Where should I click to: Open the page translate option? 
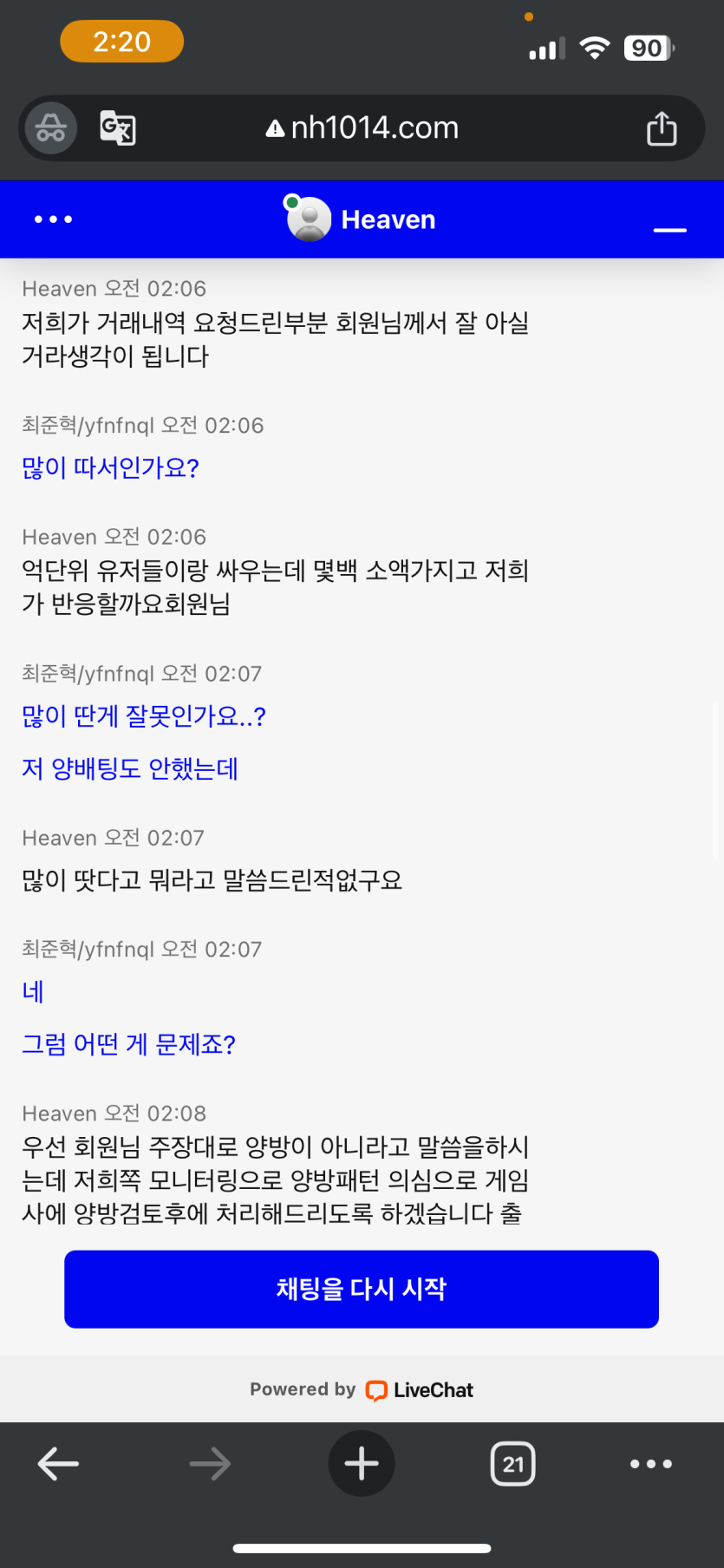click(x=118, y=128)
